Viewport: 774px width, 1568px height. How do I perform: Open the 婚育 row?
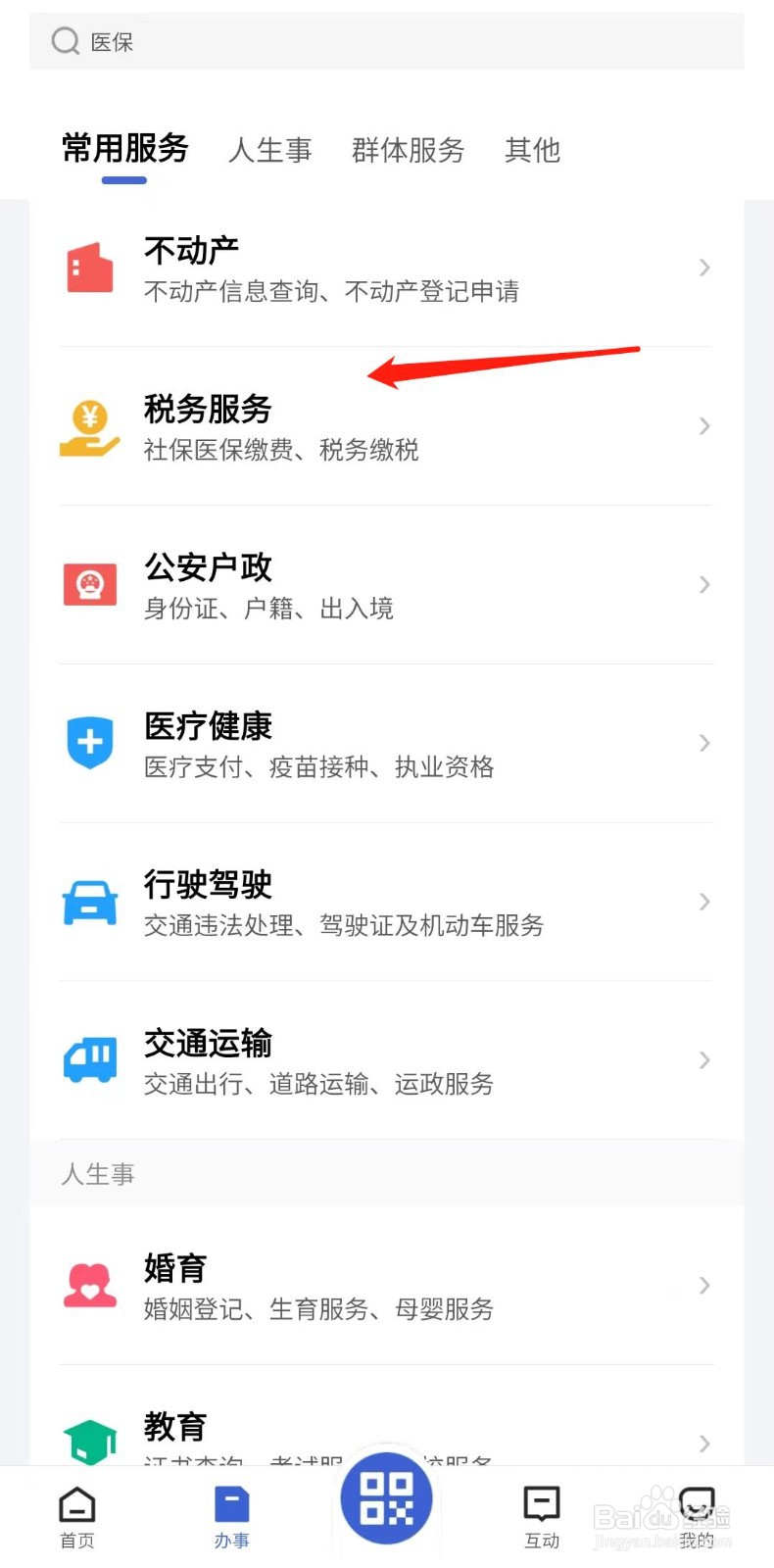(x=386, y=1286)
